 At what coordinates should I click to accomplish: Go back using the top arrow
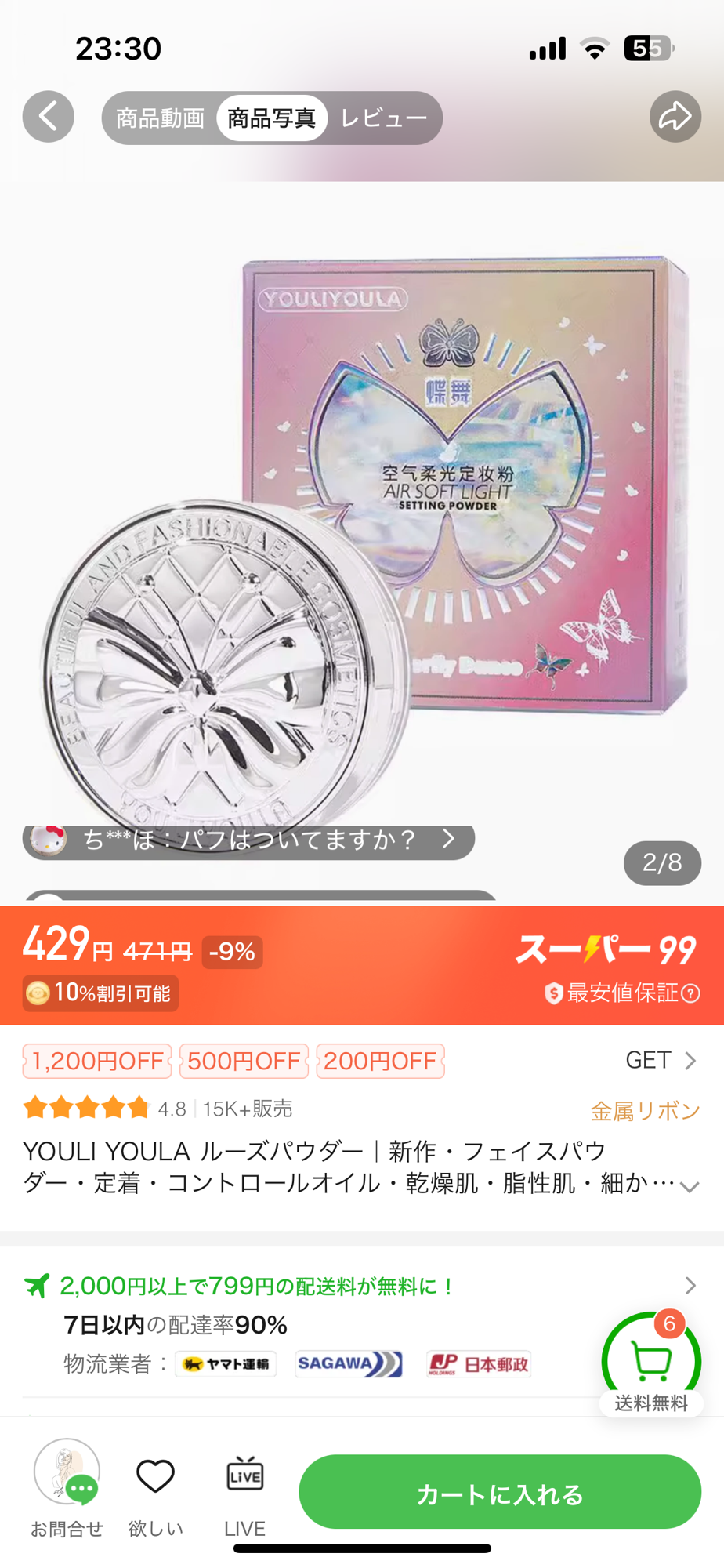click(x=49, y=118)
